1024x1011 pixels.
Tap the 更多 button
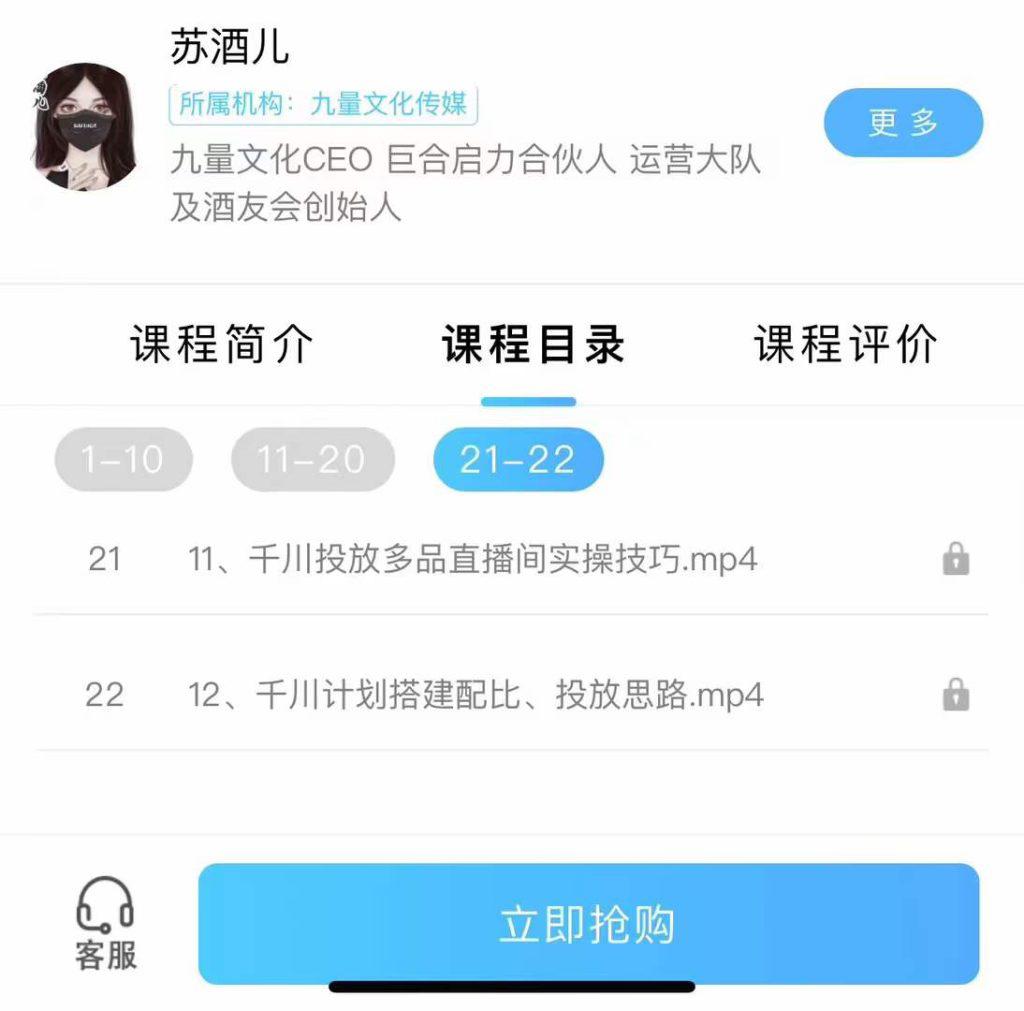(x=902, y=123)
